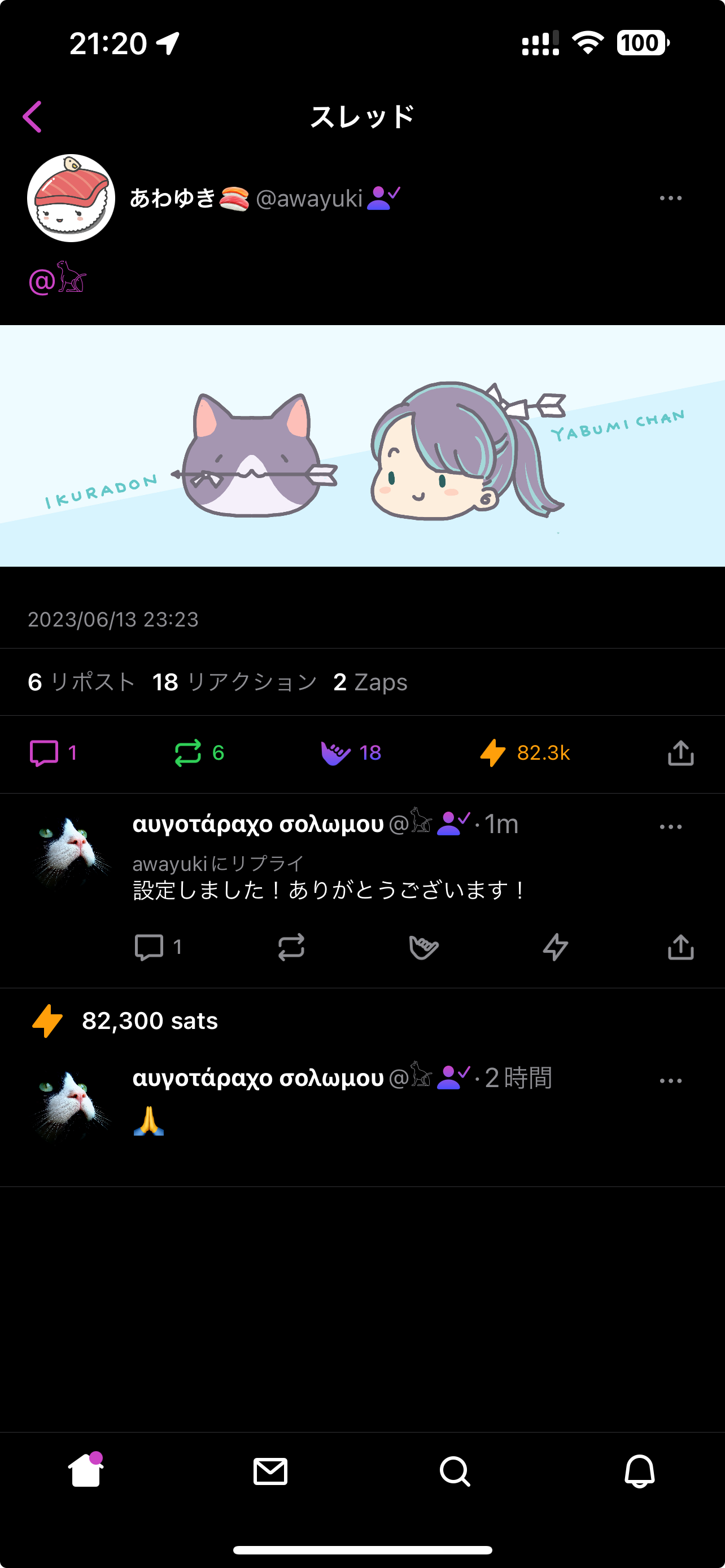Open overflow menu on the 設定しました reply

pos(670,827)
